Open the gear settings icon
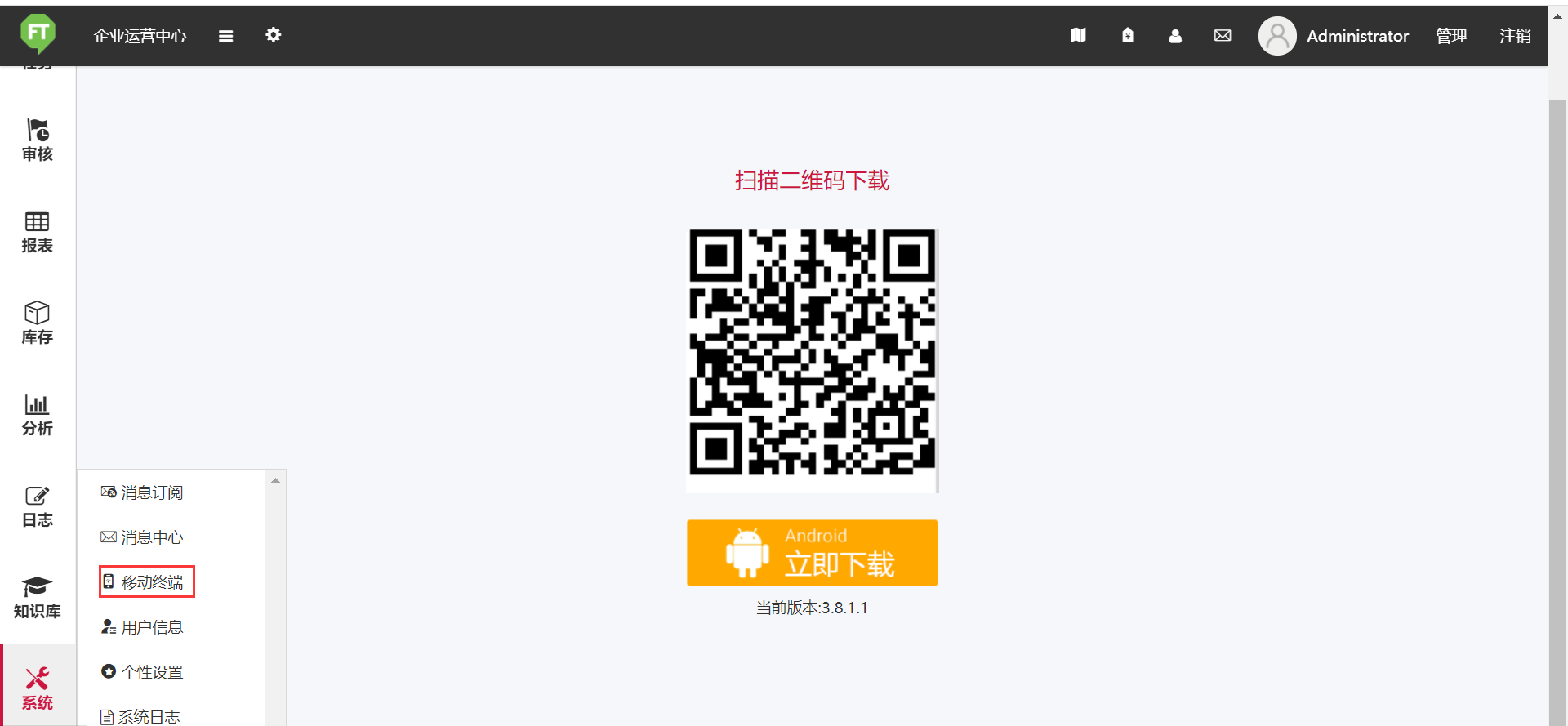1568x726 pixels. click(x=274, y=35)
